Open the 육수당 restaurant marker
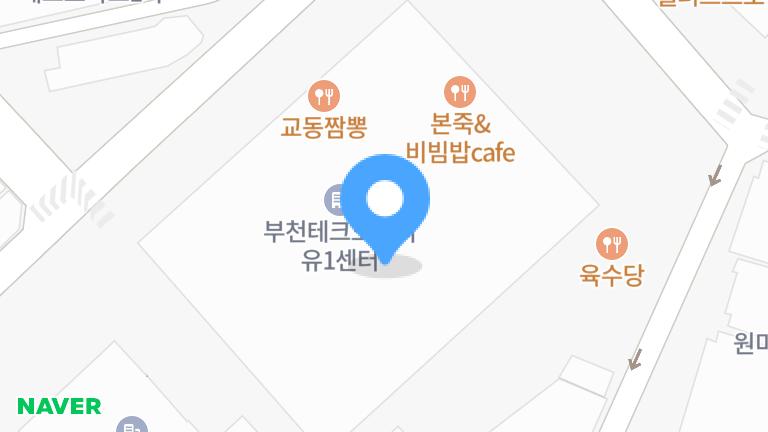768x432 pixels. [x=611, y=243]
